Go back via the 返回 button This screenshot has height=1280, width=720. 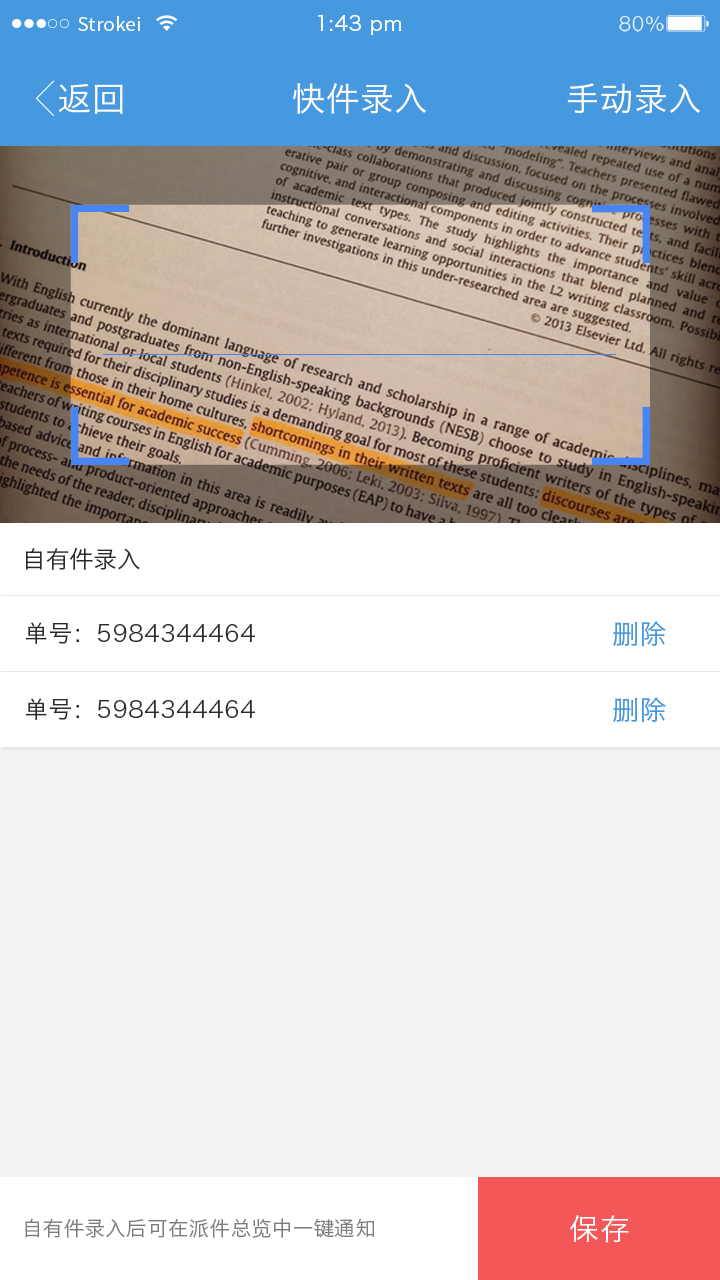(x=80, y=99)
